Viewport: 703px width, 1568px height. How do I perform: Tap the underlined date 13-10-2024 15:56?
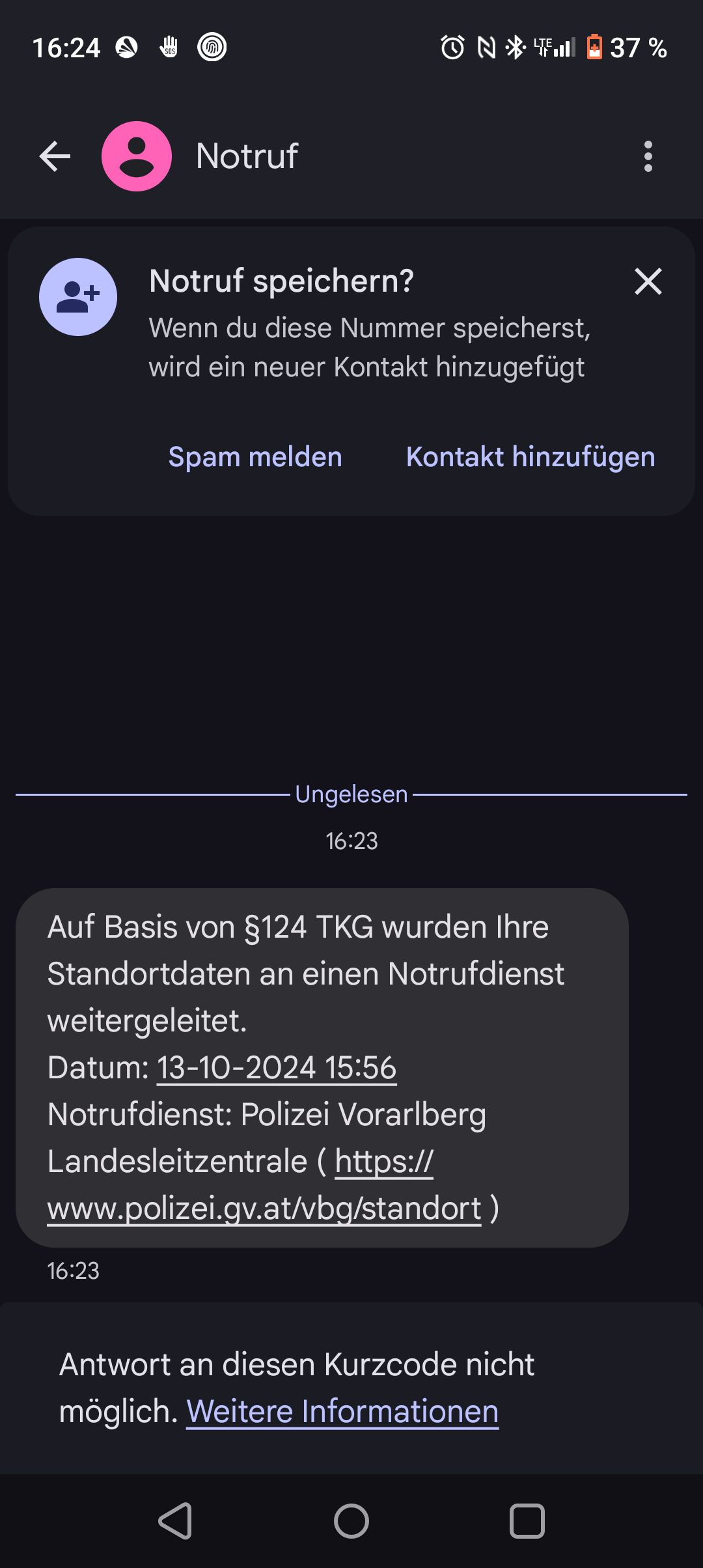click(277, 1068)
